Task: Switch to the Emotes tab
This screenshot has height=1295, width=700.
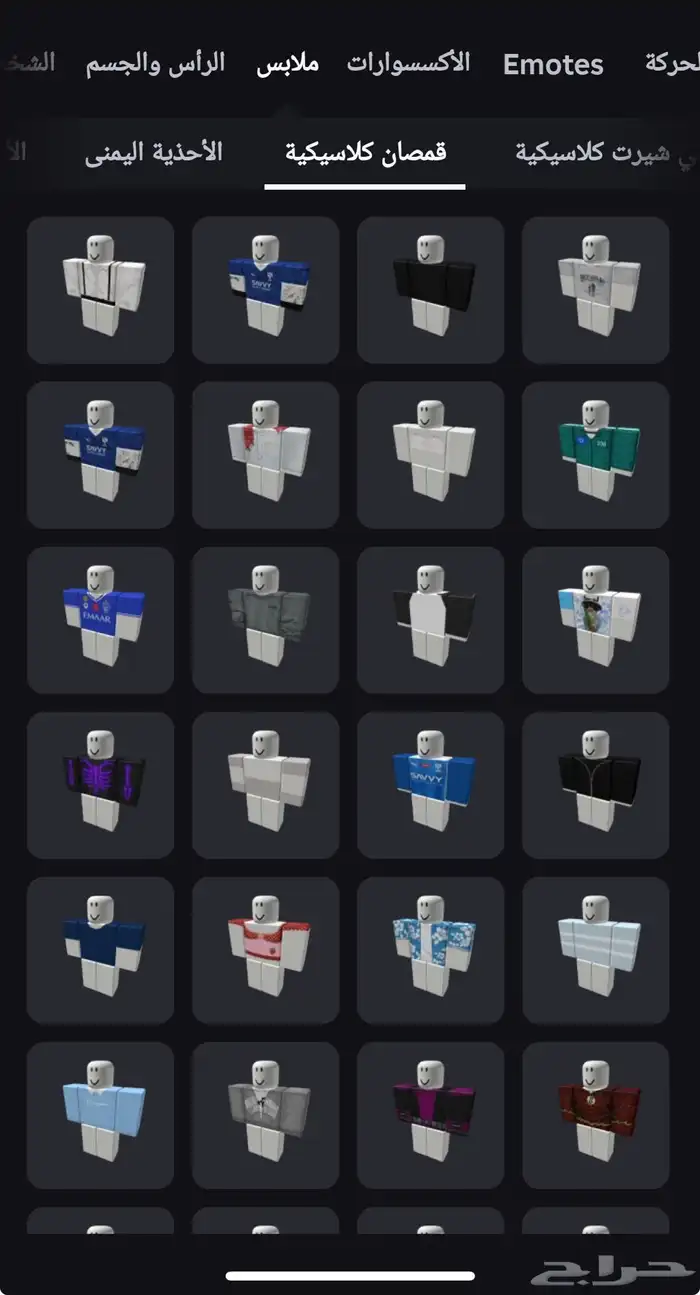Action: [x=553, y=65]
